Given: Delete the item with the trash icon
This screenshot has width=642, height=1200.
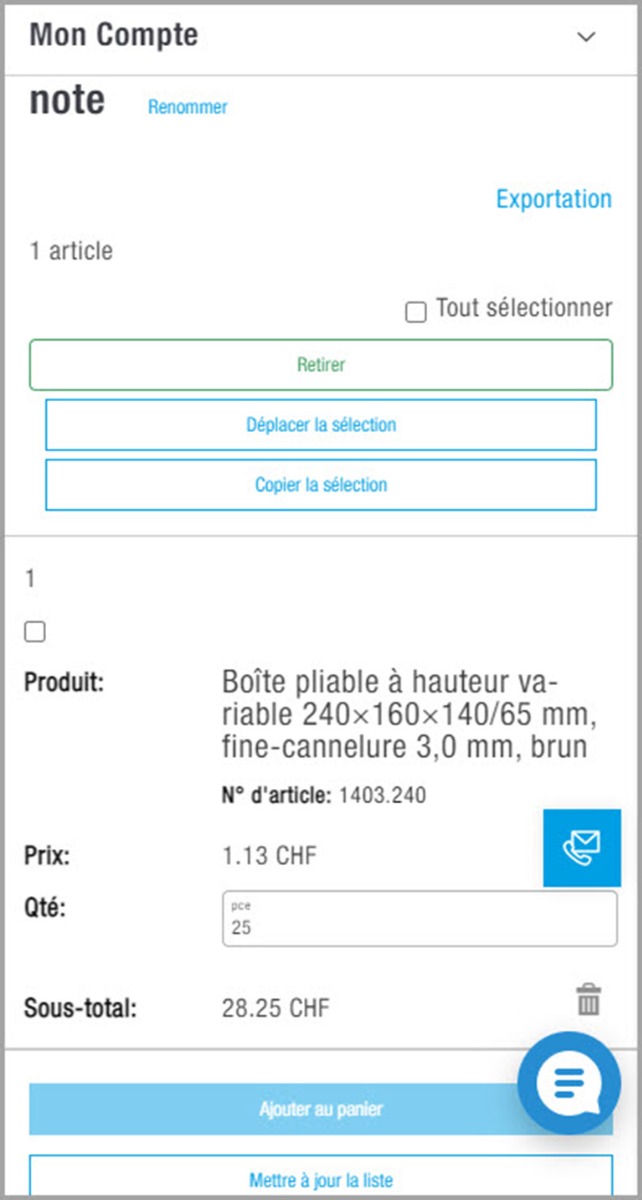Looking at the screenshot, I should click(589, 999).
